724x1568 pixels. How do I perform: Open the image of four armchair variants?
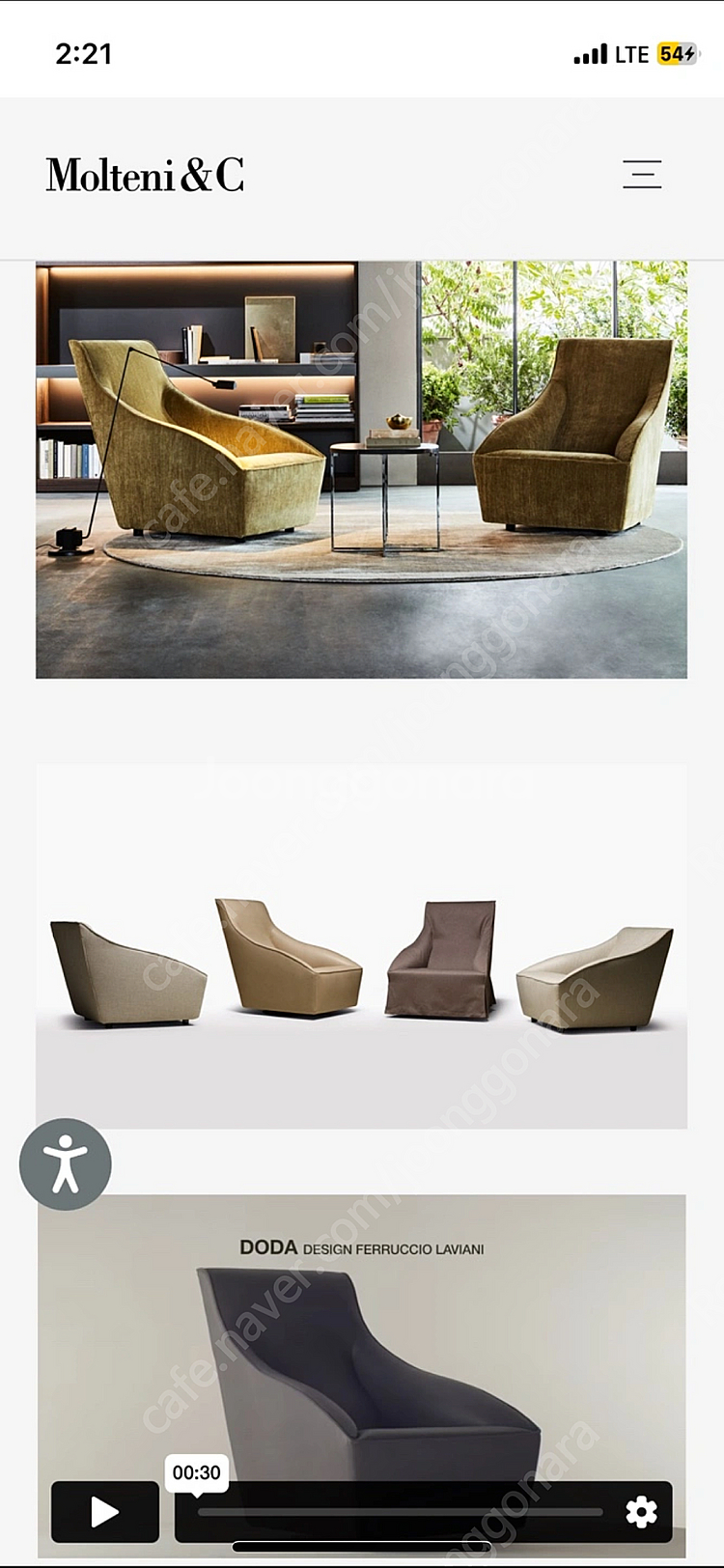coord(361,946)
